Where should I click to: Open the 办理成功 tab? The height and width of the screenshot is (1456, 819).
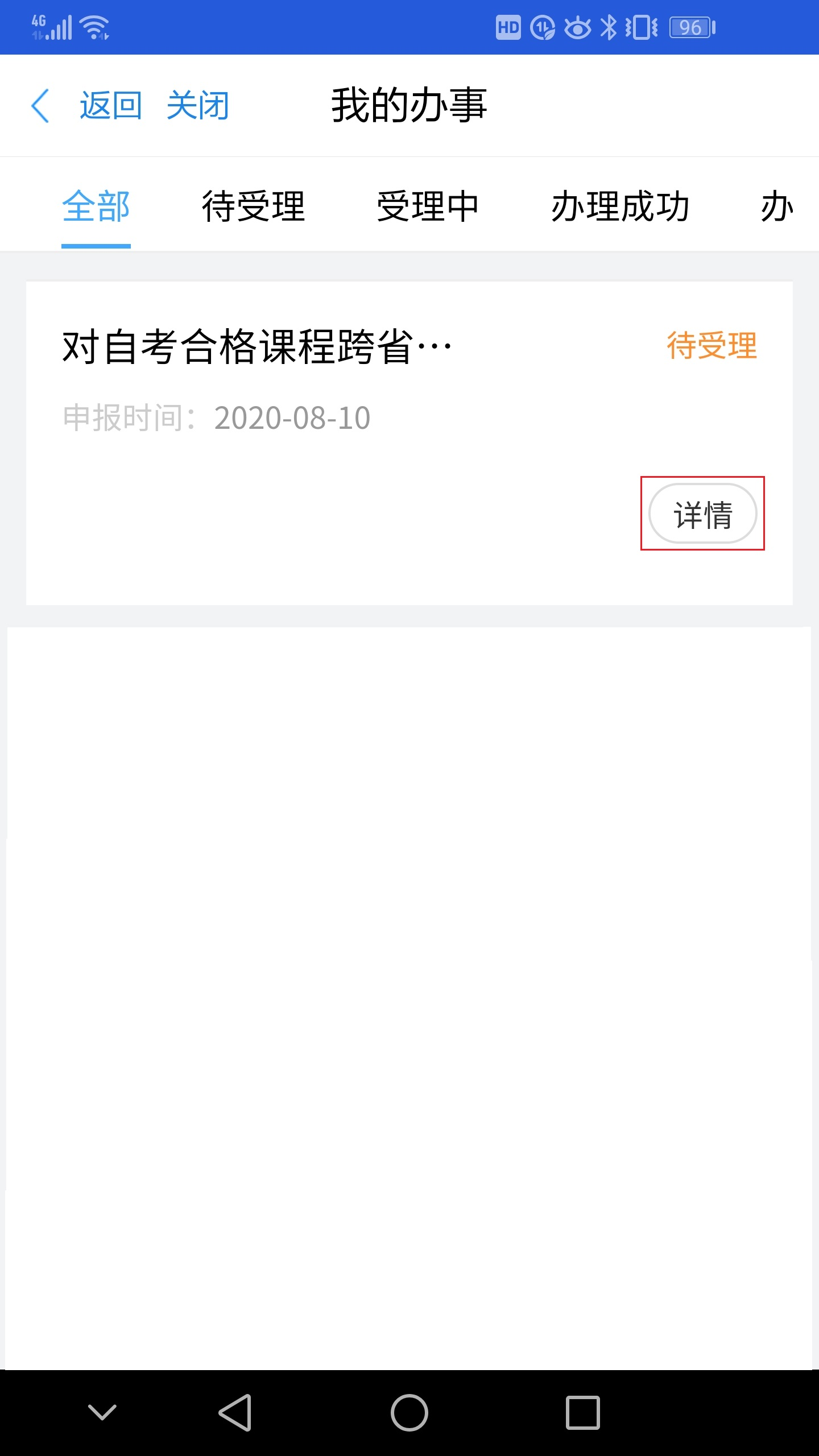tap(620, 206)
